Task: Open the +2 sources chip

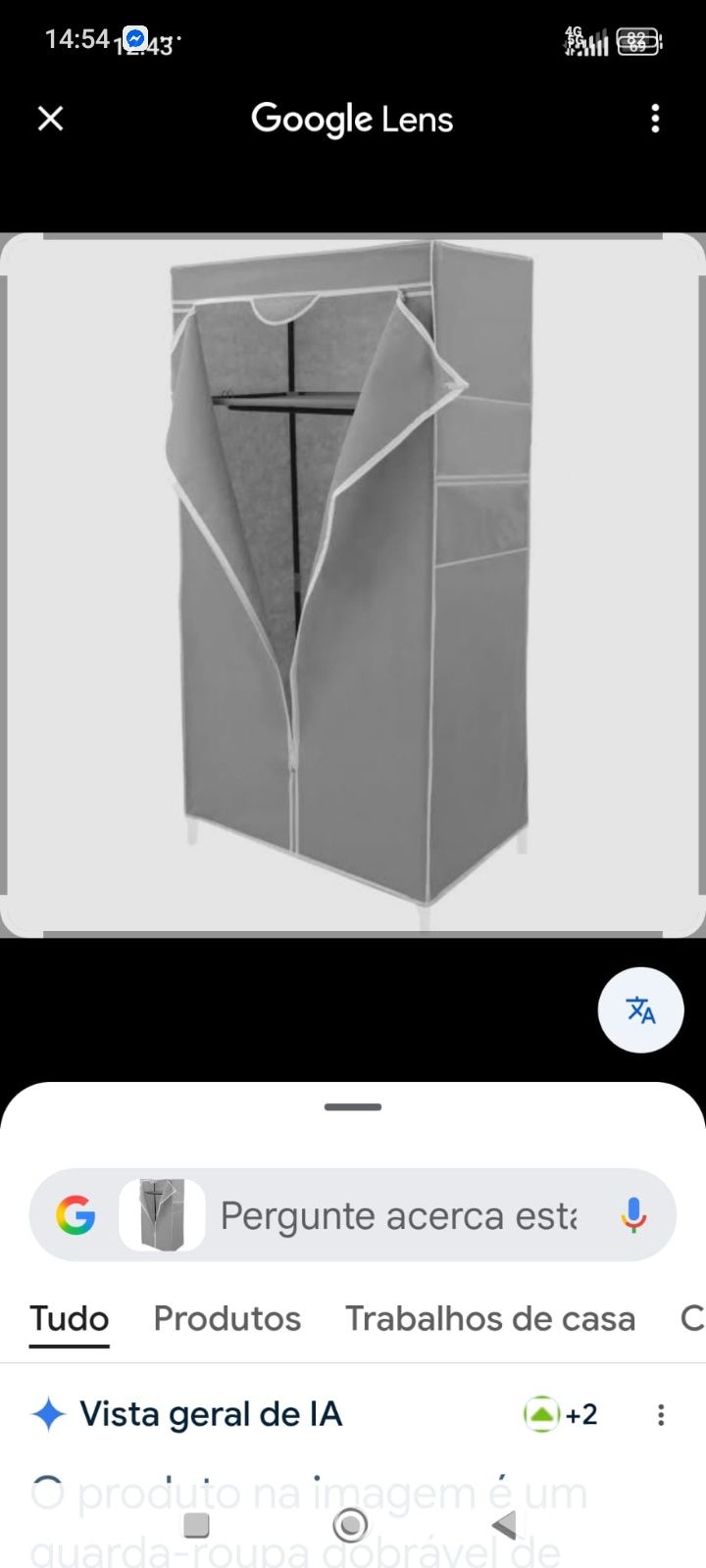Action: click(x=561, y=1414)
